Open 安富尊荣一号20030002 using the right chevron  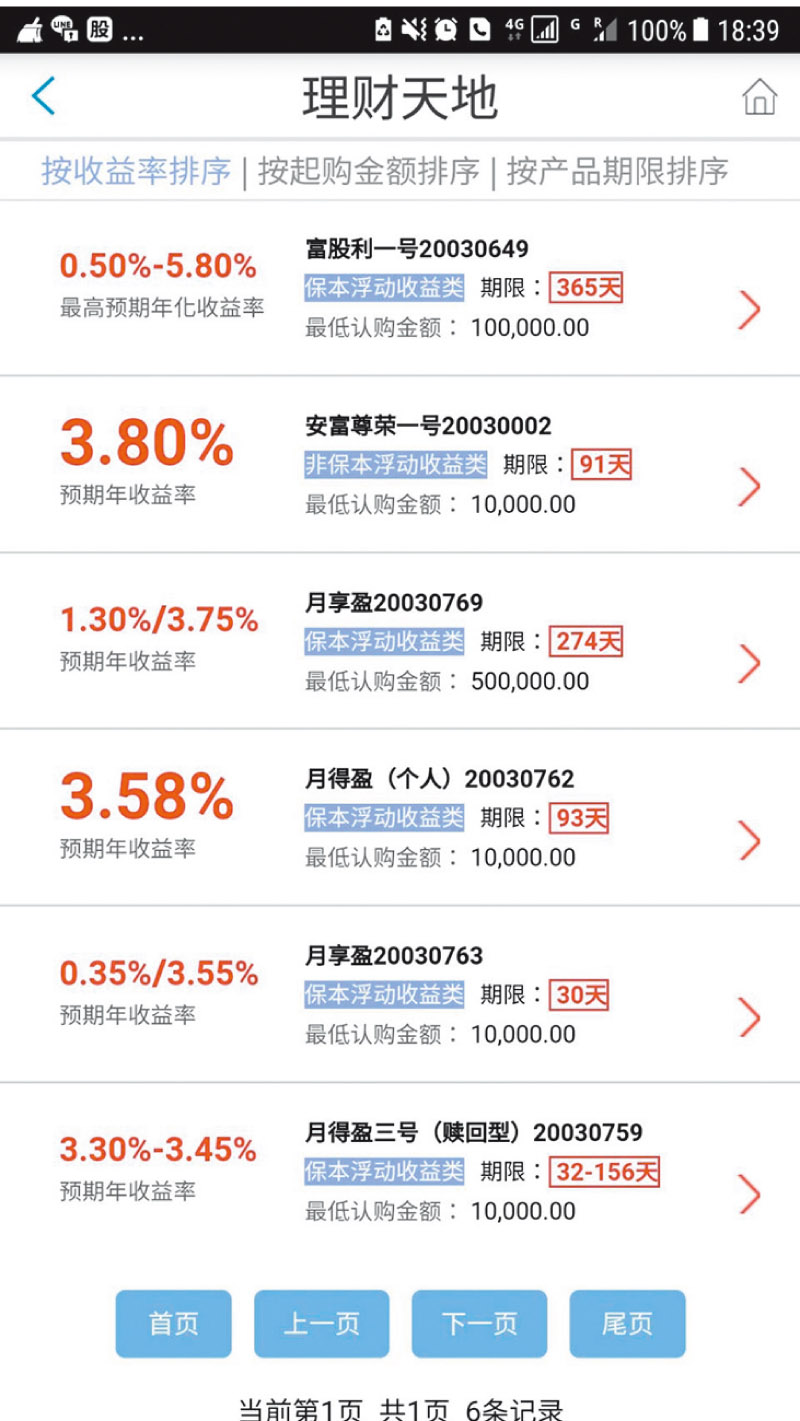(x=750, y=487)
